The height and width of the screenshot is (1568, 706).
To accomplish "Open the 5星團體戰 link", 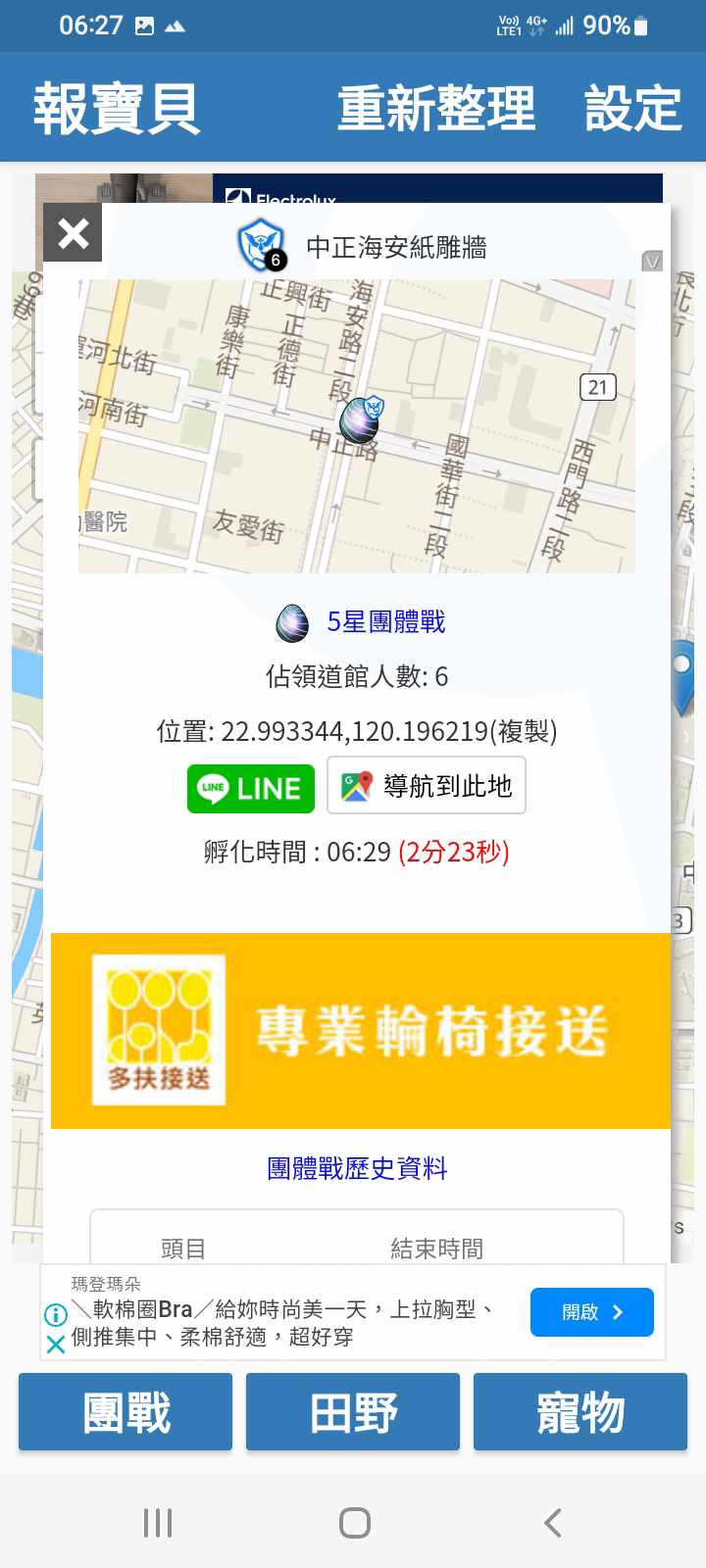I will click(x=385, y=622).
